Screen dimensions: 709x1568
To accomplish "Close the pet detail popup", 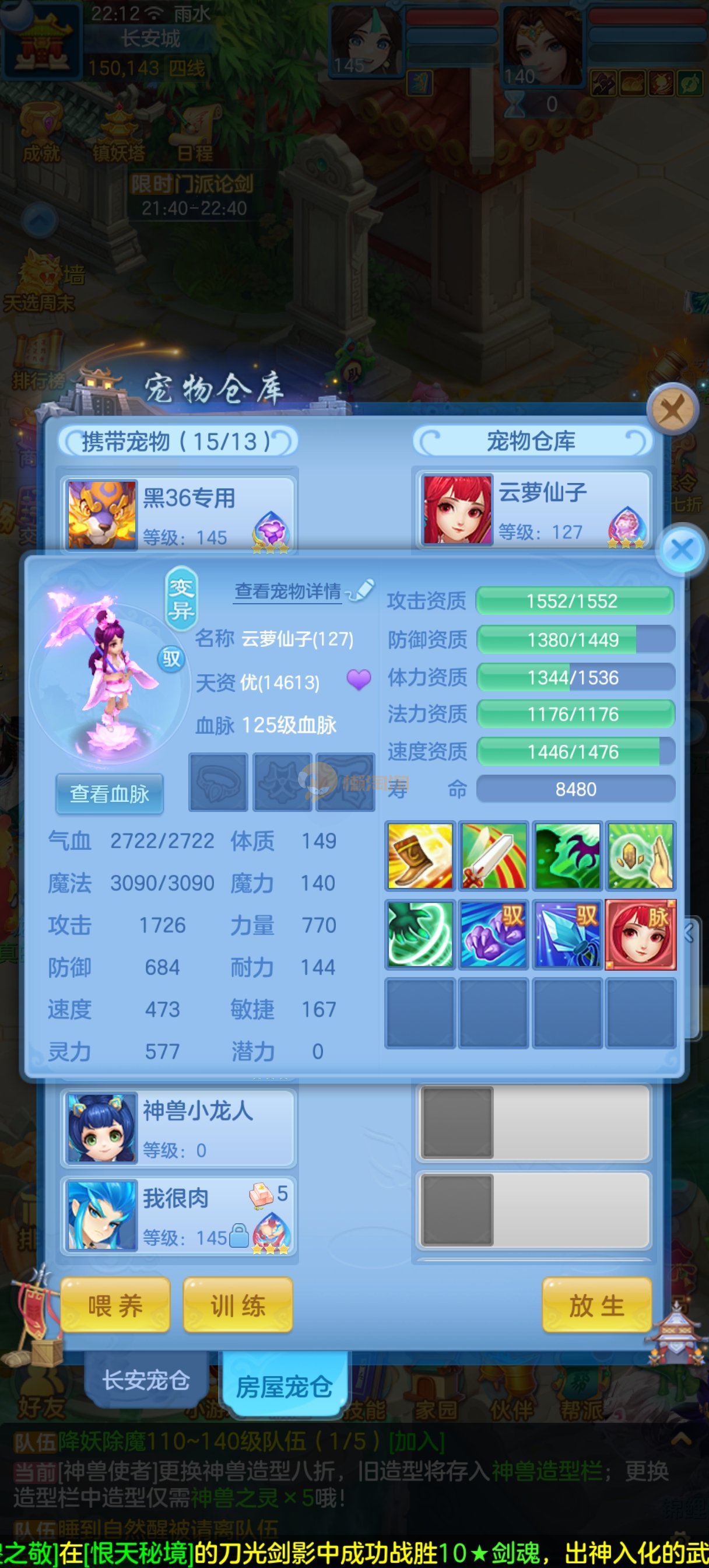I will tap(681, 549).
